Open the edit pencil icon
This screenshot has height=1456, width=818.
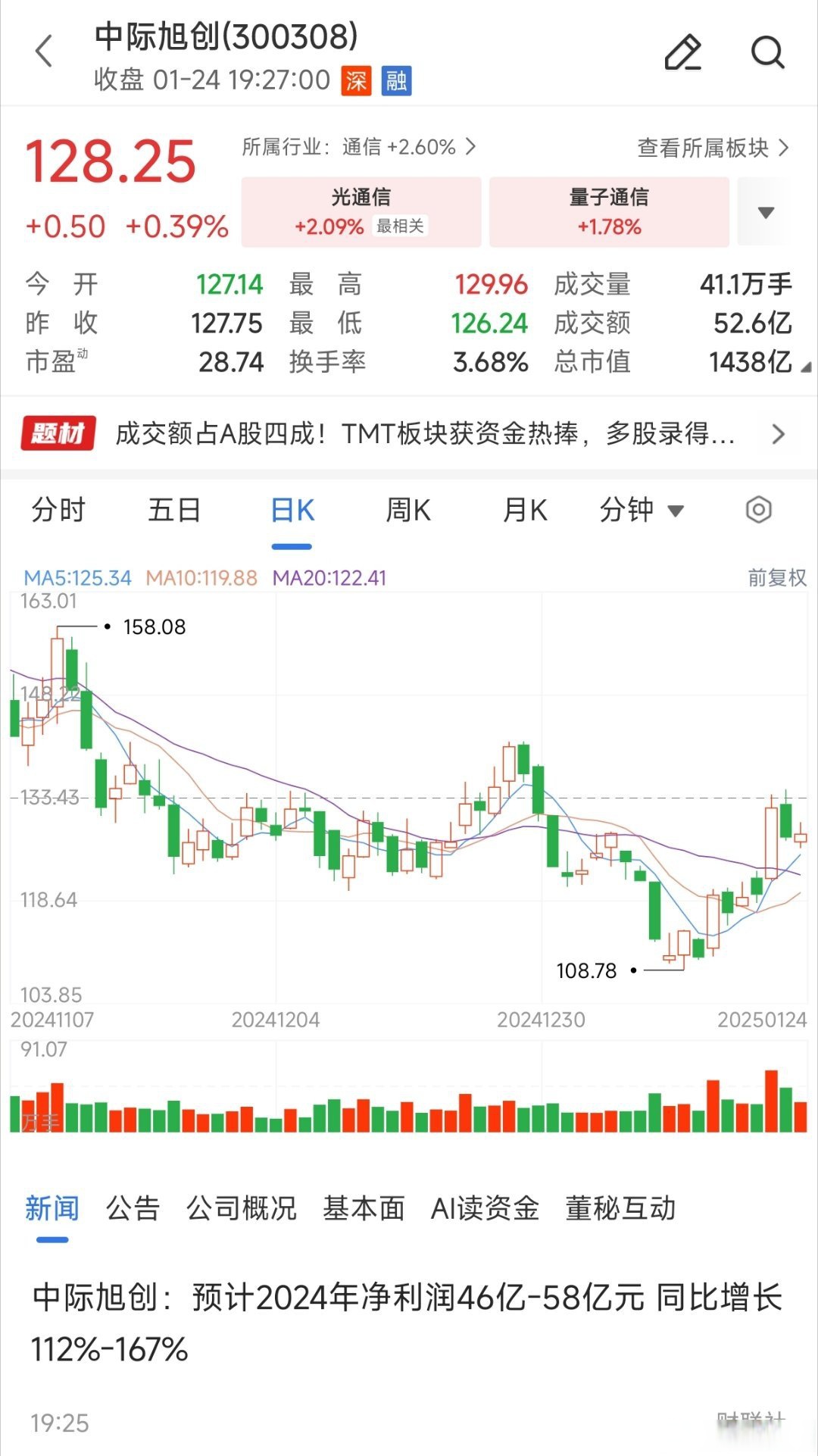682,52
